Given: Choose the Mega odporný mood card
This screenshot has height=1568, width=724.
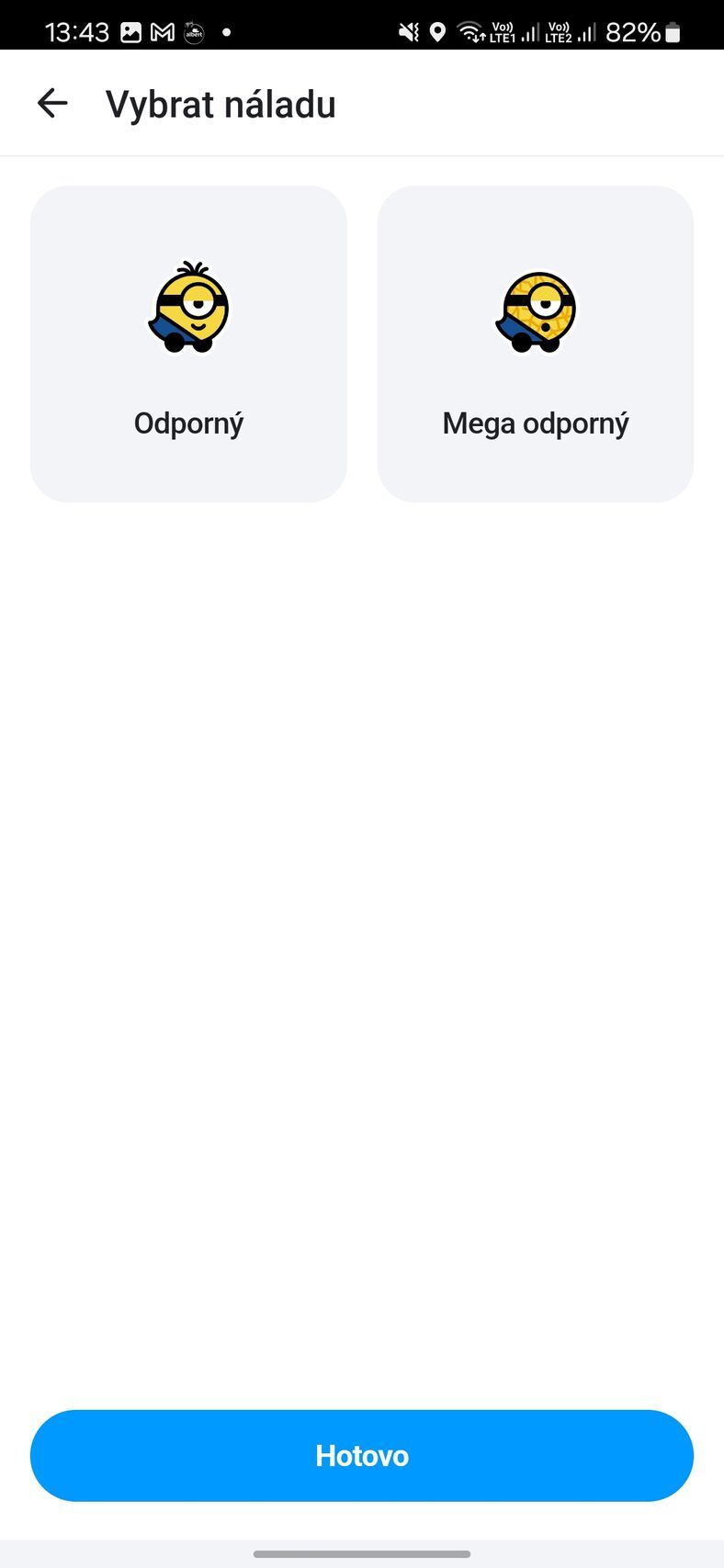Looking at the screenshot, I should pos(536,344).
